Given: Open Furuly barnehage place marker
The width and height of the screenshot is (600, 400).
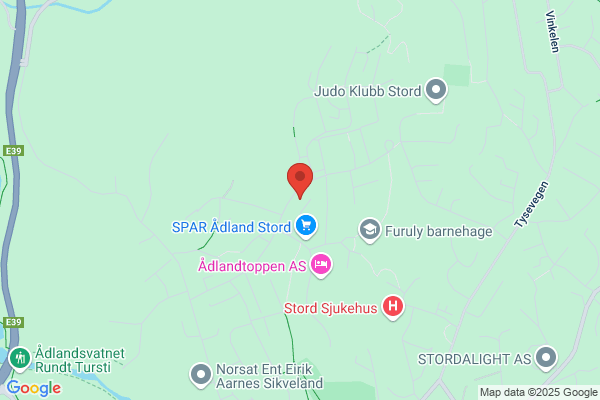Looking at the screenshot, I should (370, 231).
